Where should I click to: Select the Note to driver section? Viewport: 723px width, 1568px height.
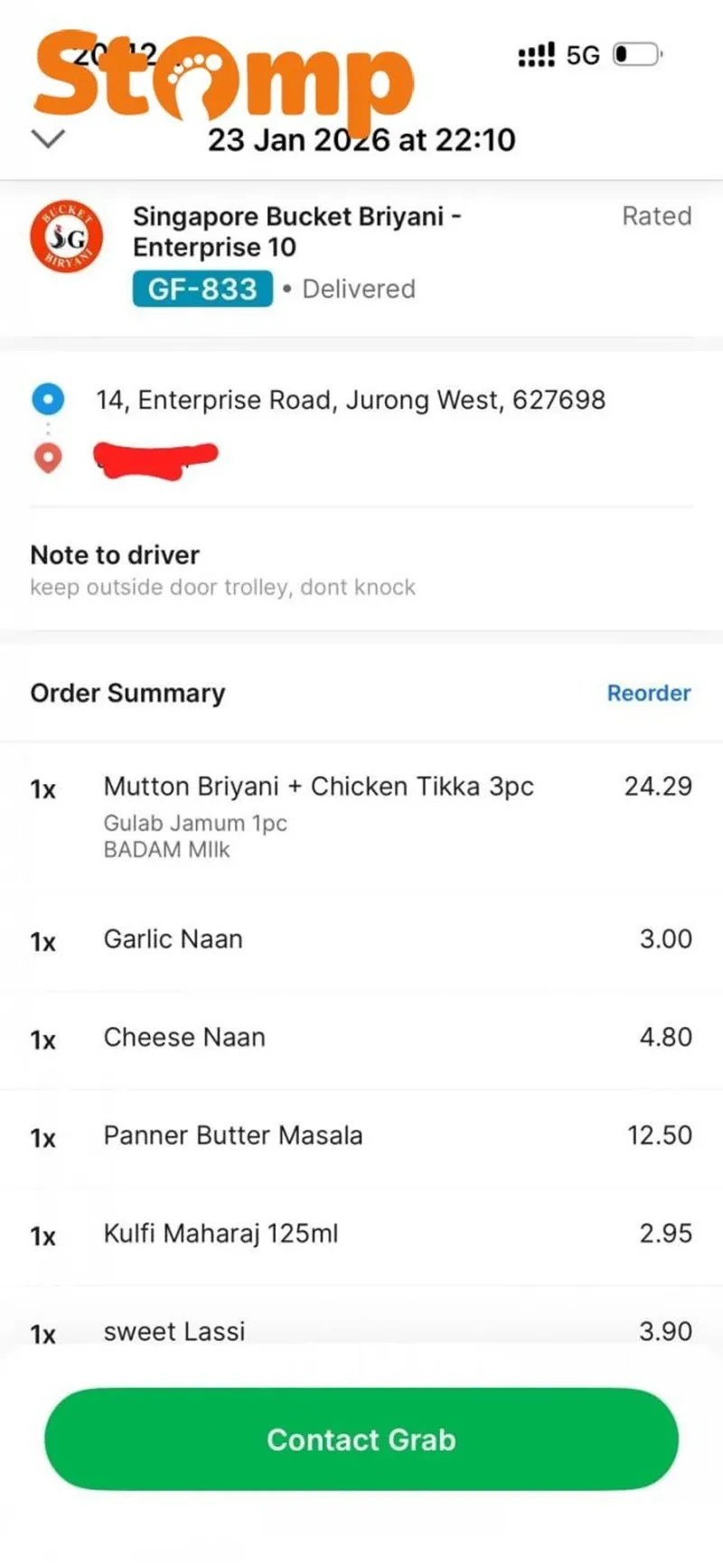(x=115, y=554)
